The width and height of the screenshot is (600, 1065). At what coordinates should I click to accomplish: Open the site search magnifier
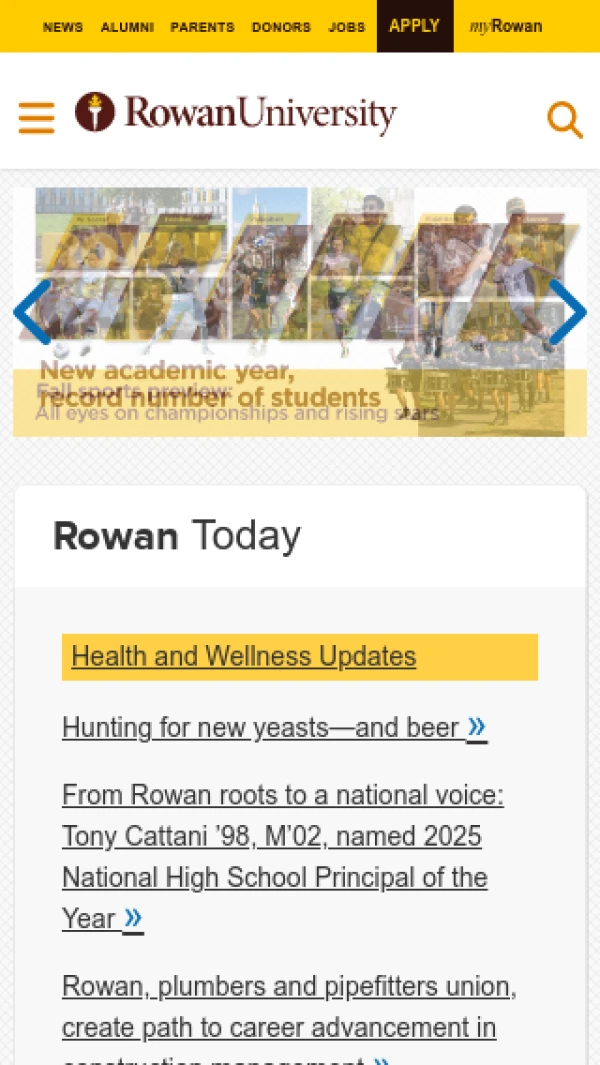pyautogui.click(x=564, y=119)
